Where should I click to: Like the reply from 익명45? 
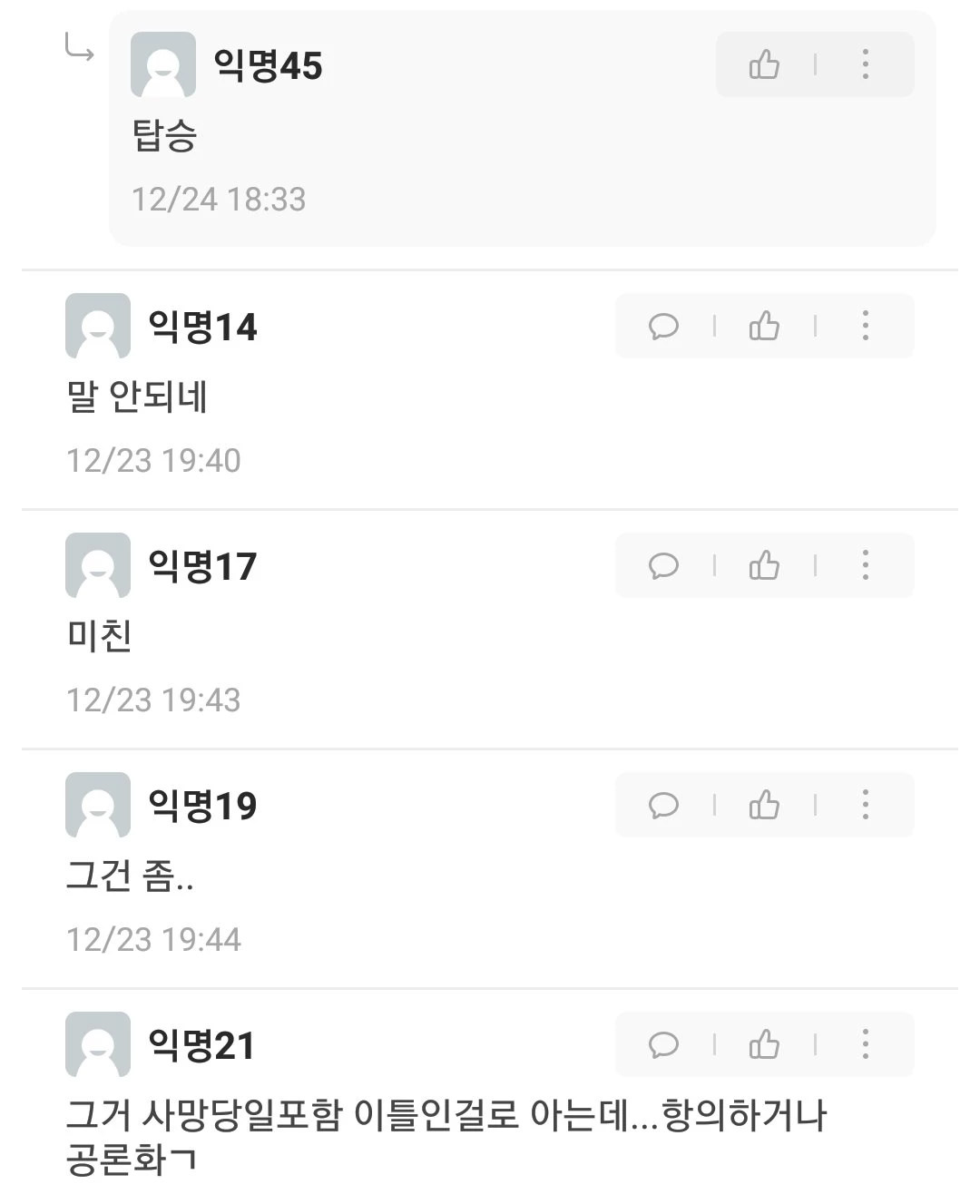click(764, 65)
